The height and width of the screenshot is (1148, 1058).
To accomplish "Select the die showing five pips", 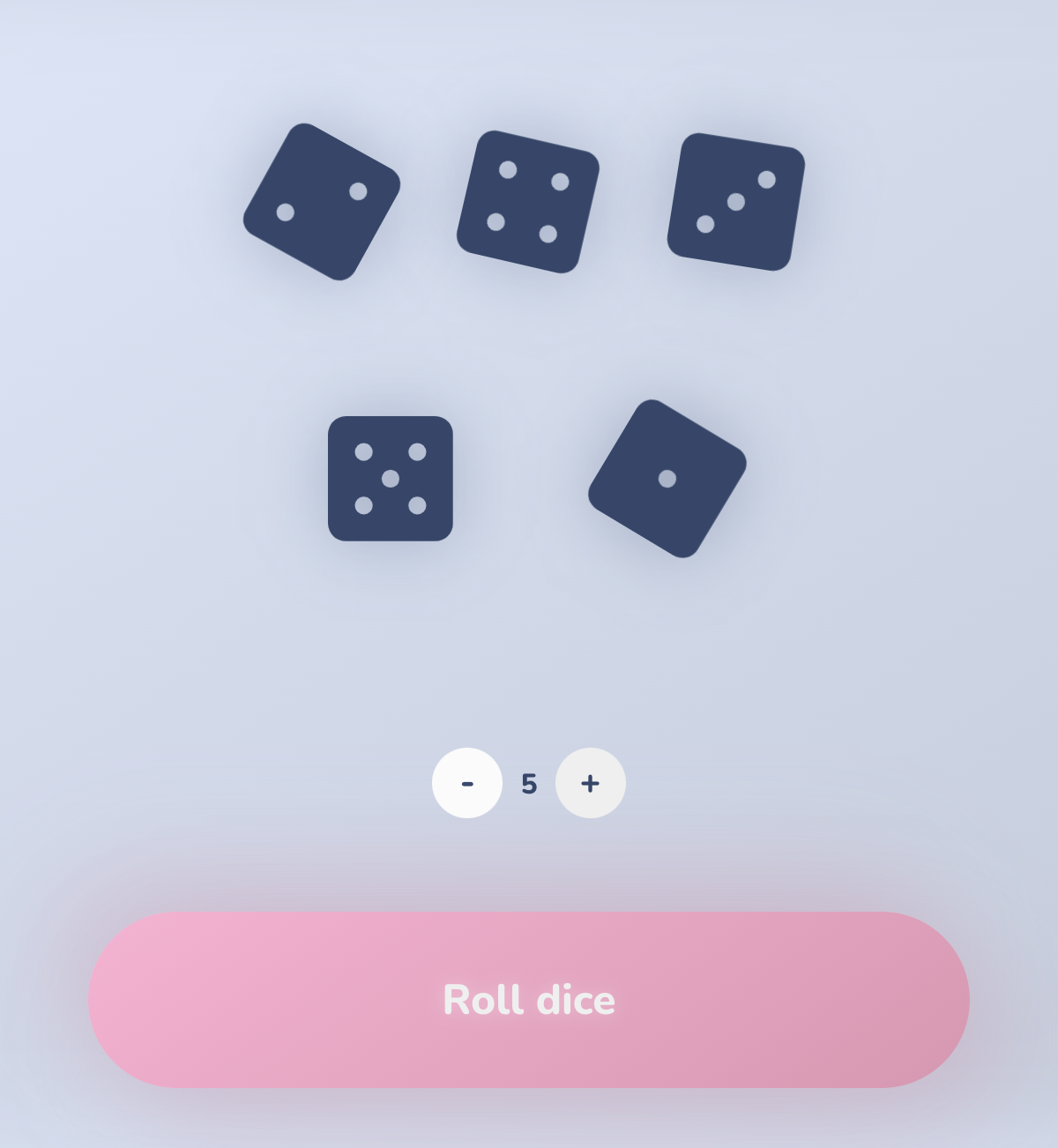I will (391, 480).
